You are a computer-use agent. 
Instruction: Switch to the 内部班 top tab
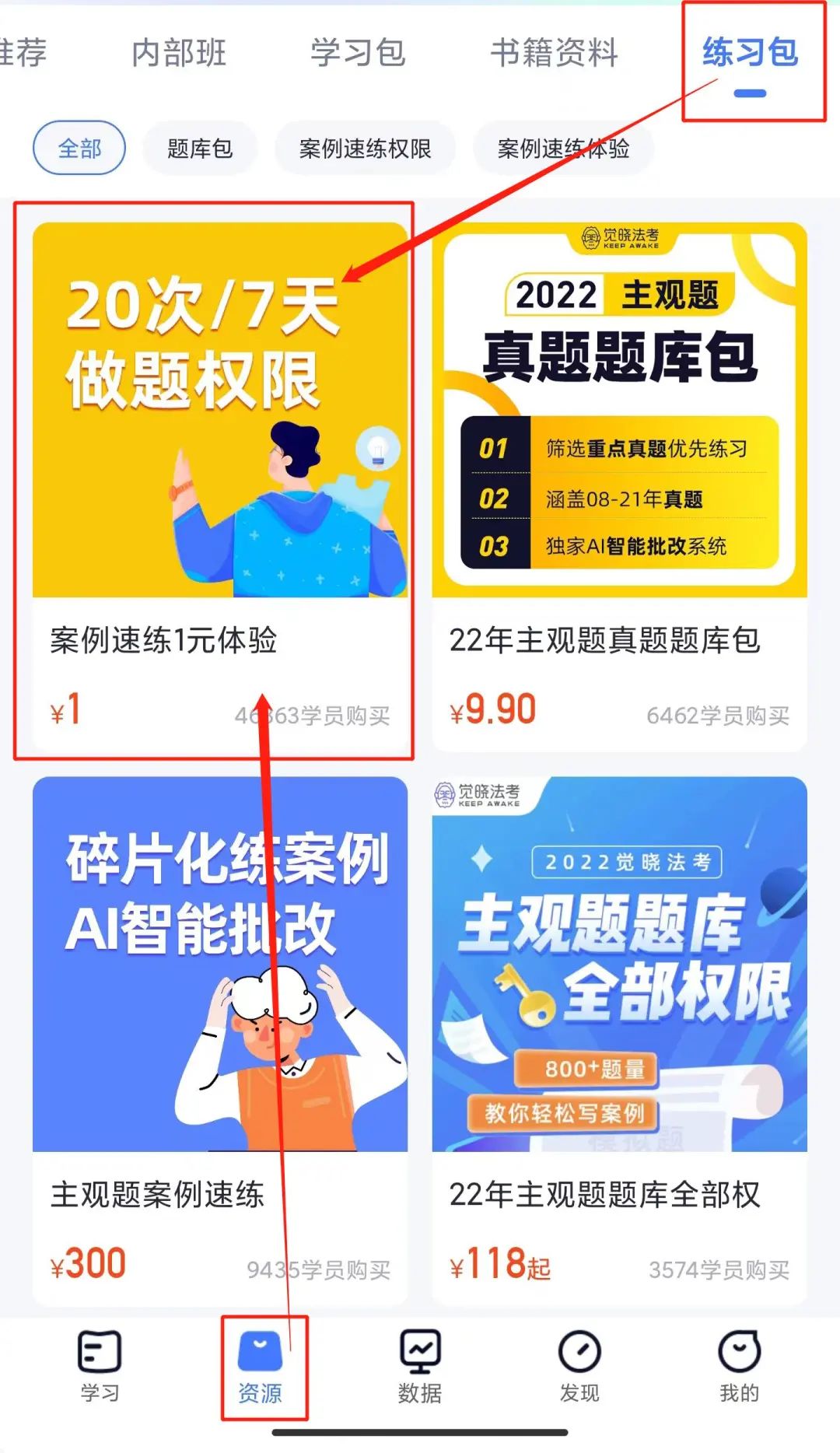click(179, 53)
